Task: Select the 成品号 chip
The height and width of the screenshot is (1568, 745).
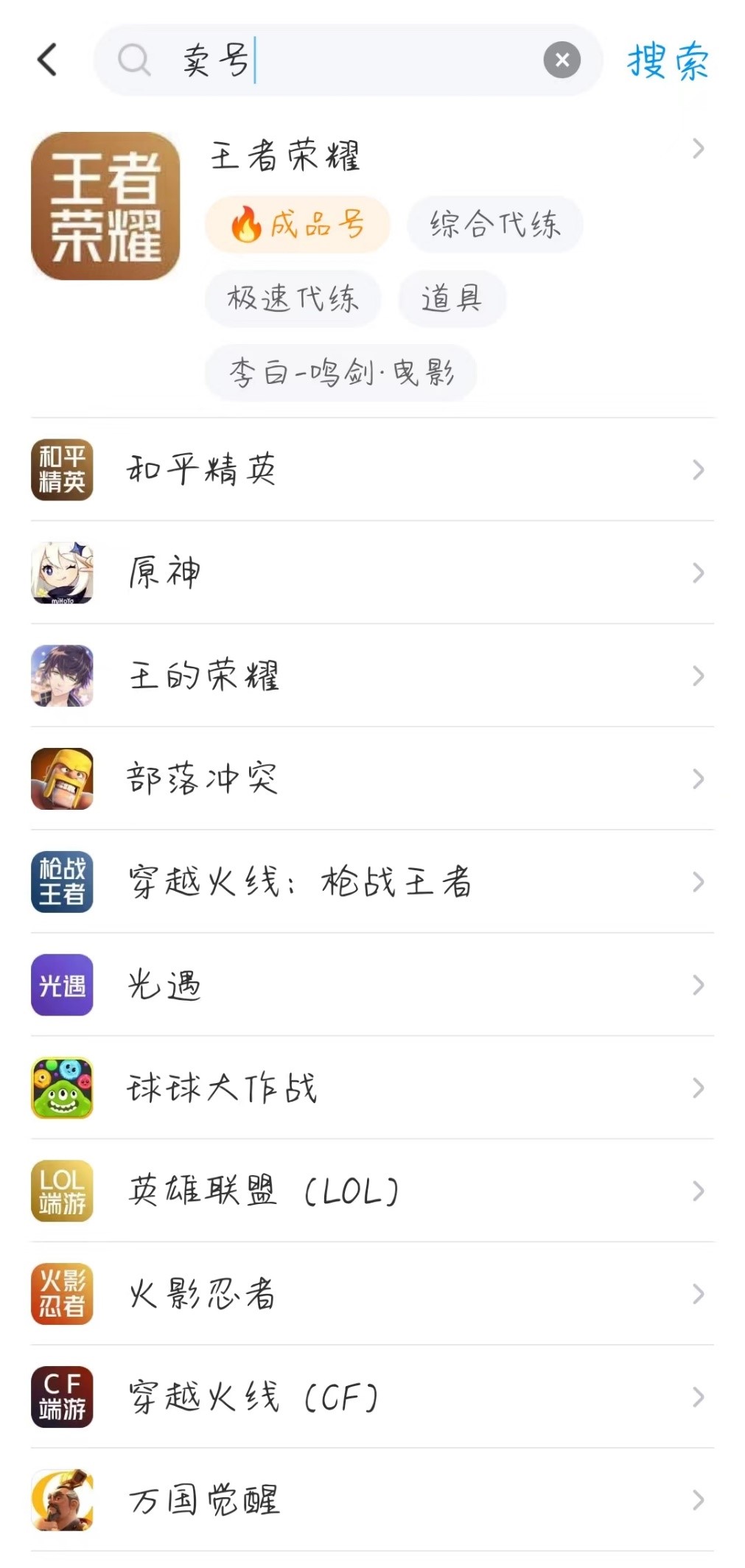Action: [297, 225]
